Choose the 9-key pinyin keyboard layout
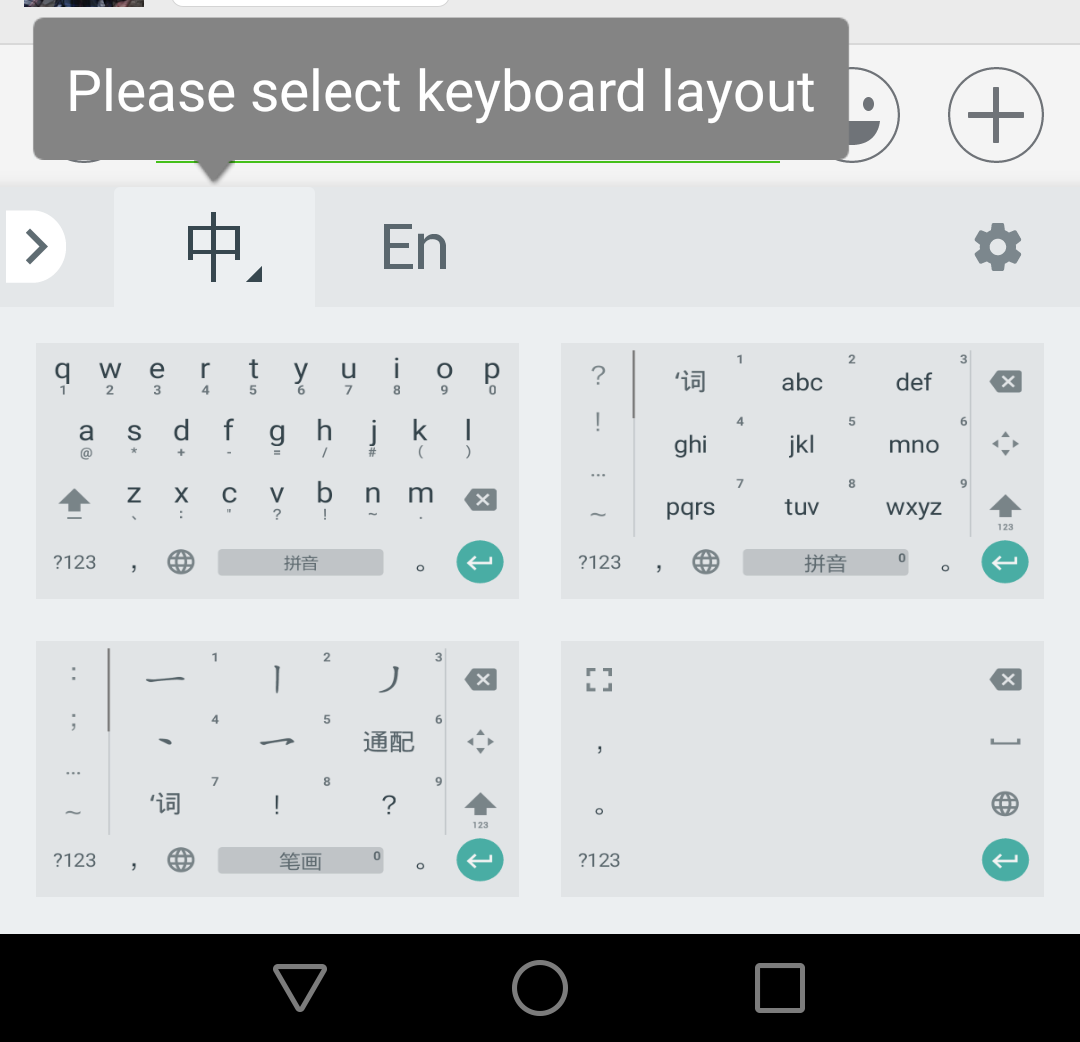Viewport: 1080px width, 1042px height. pos(802,471)
